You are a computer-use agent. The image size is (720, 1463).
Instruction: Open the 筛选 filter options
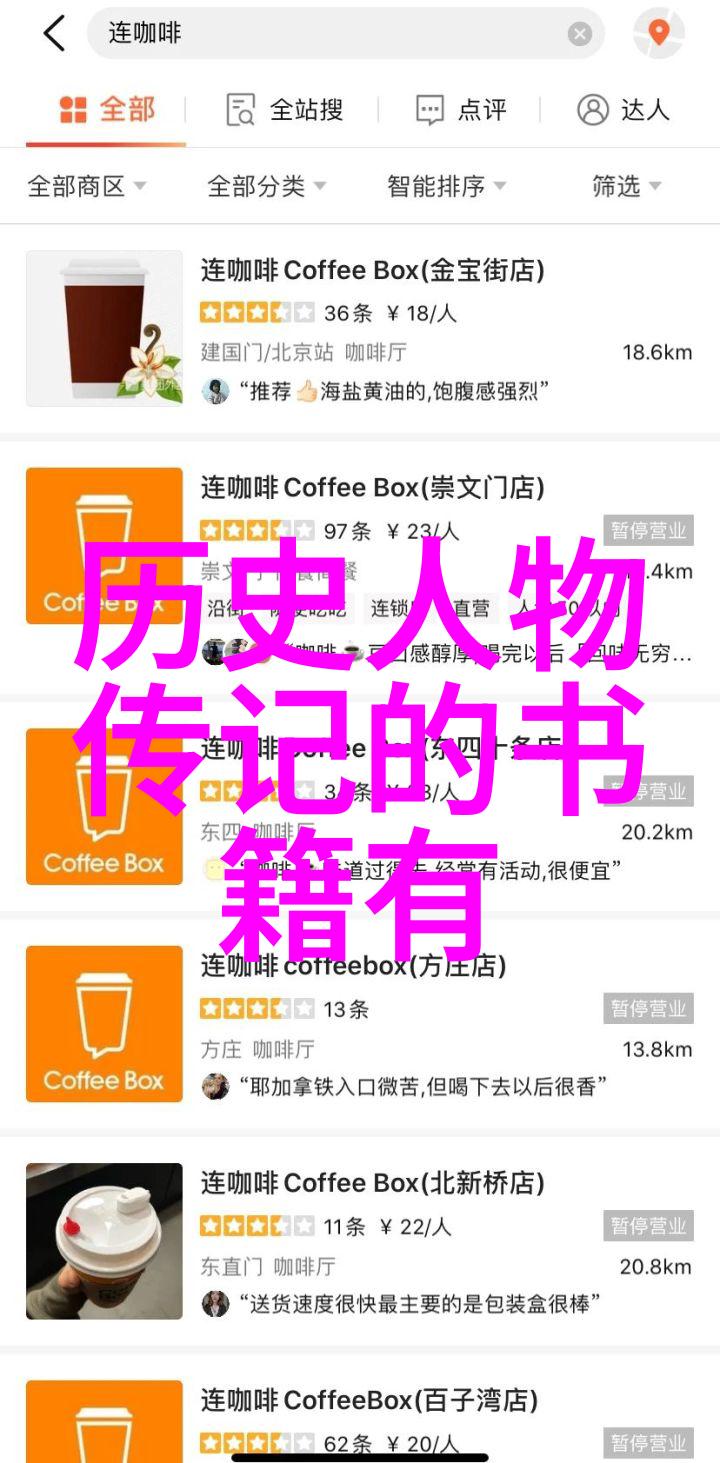coord(627,186)
